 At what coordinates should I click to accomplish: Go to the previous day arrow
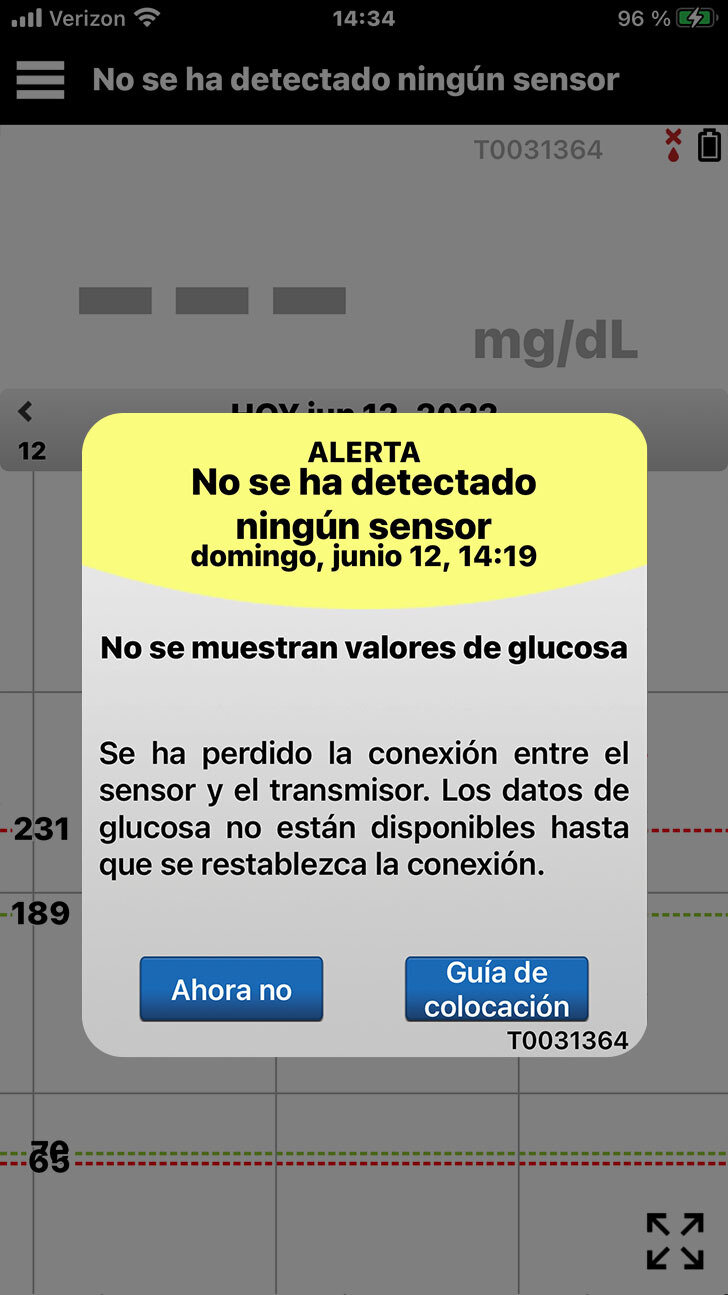coord(26,411)
